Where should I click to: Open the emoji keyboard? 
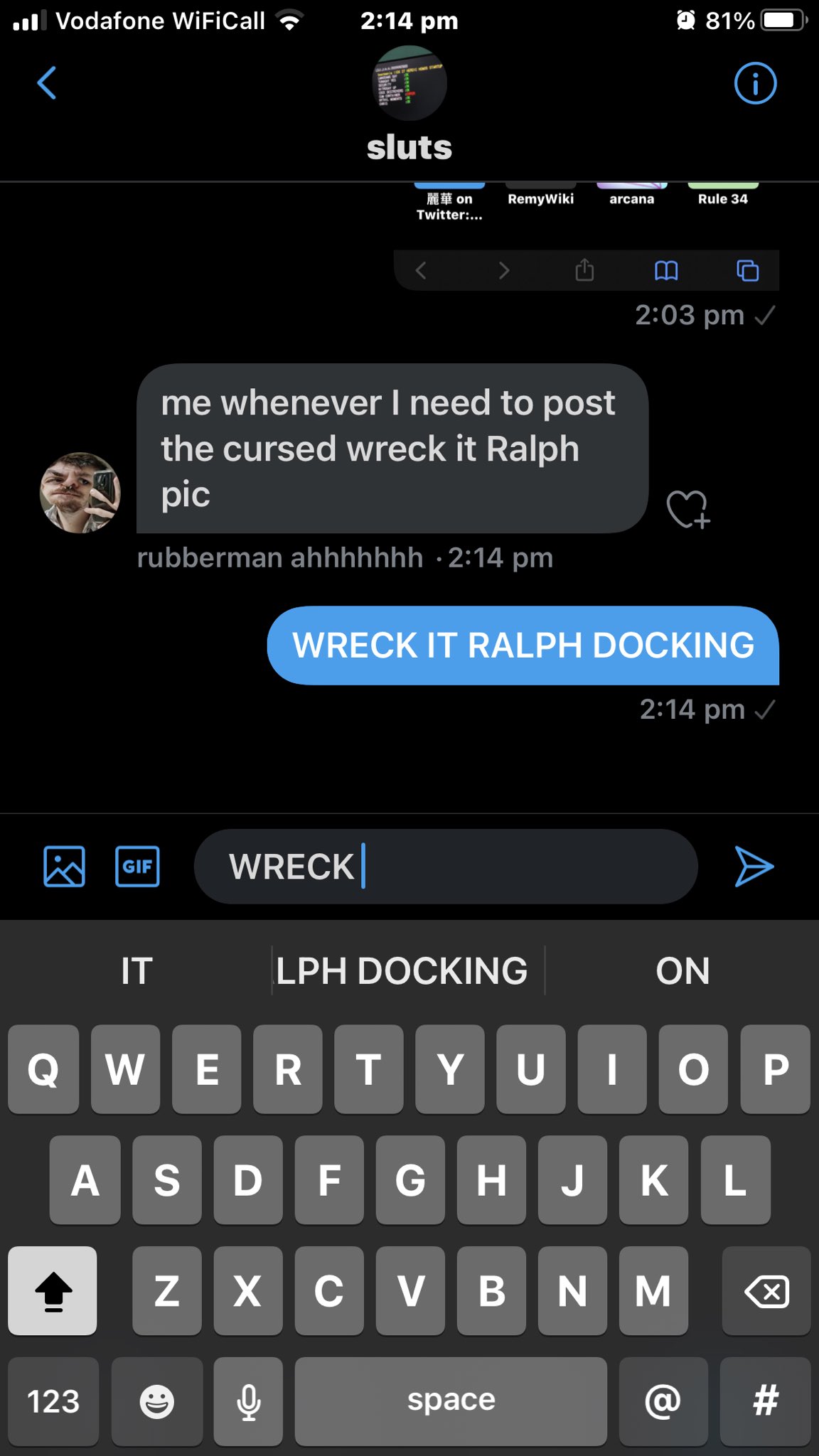[157, 1402]
